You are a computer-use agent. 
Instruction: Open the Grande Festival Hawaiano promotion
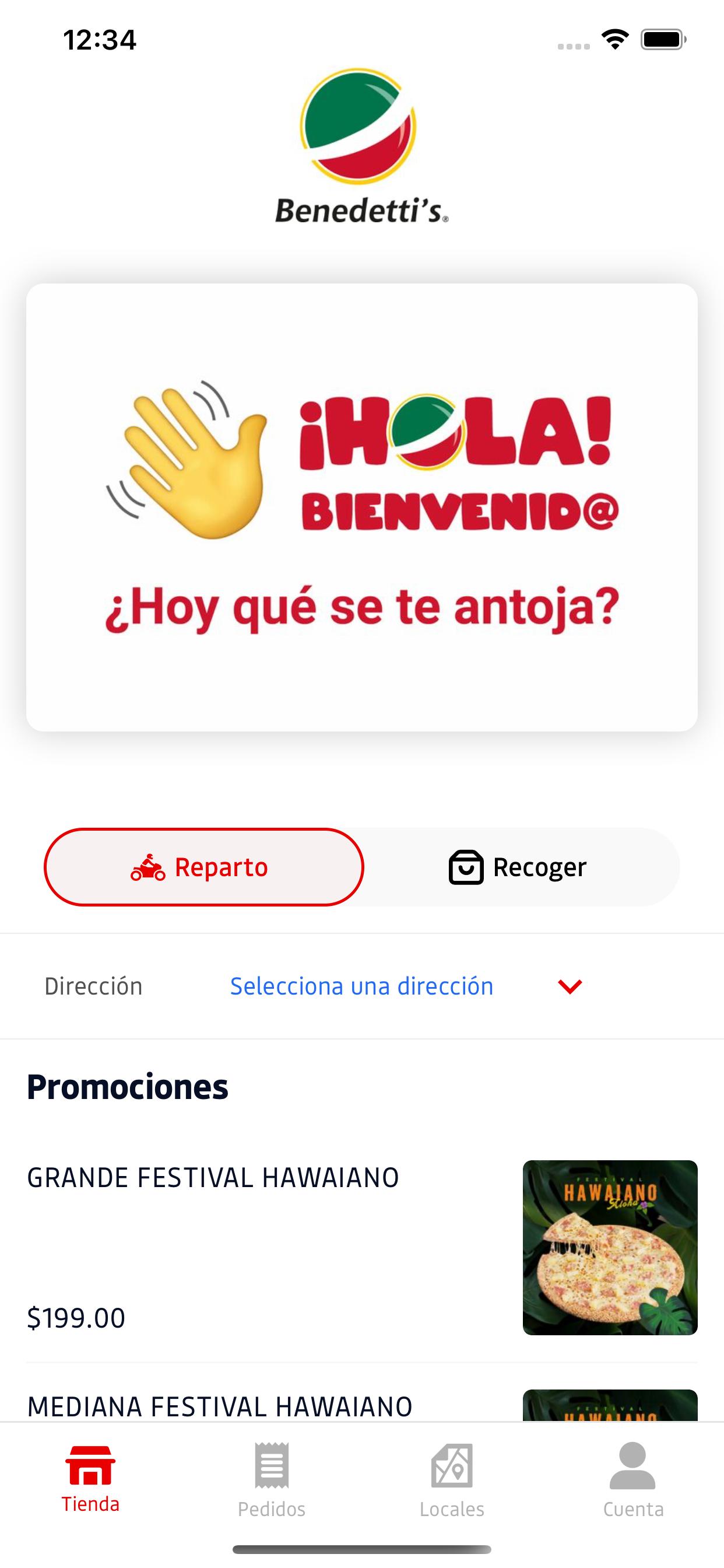362,1247
